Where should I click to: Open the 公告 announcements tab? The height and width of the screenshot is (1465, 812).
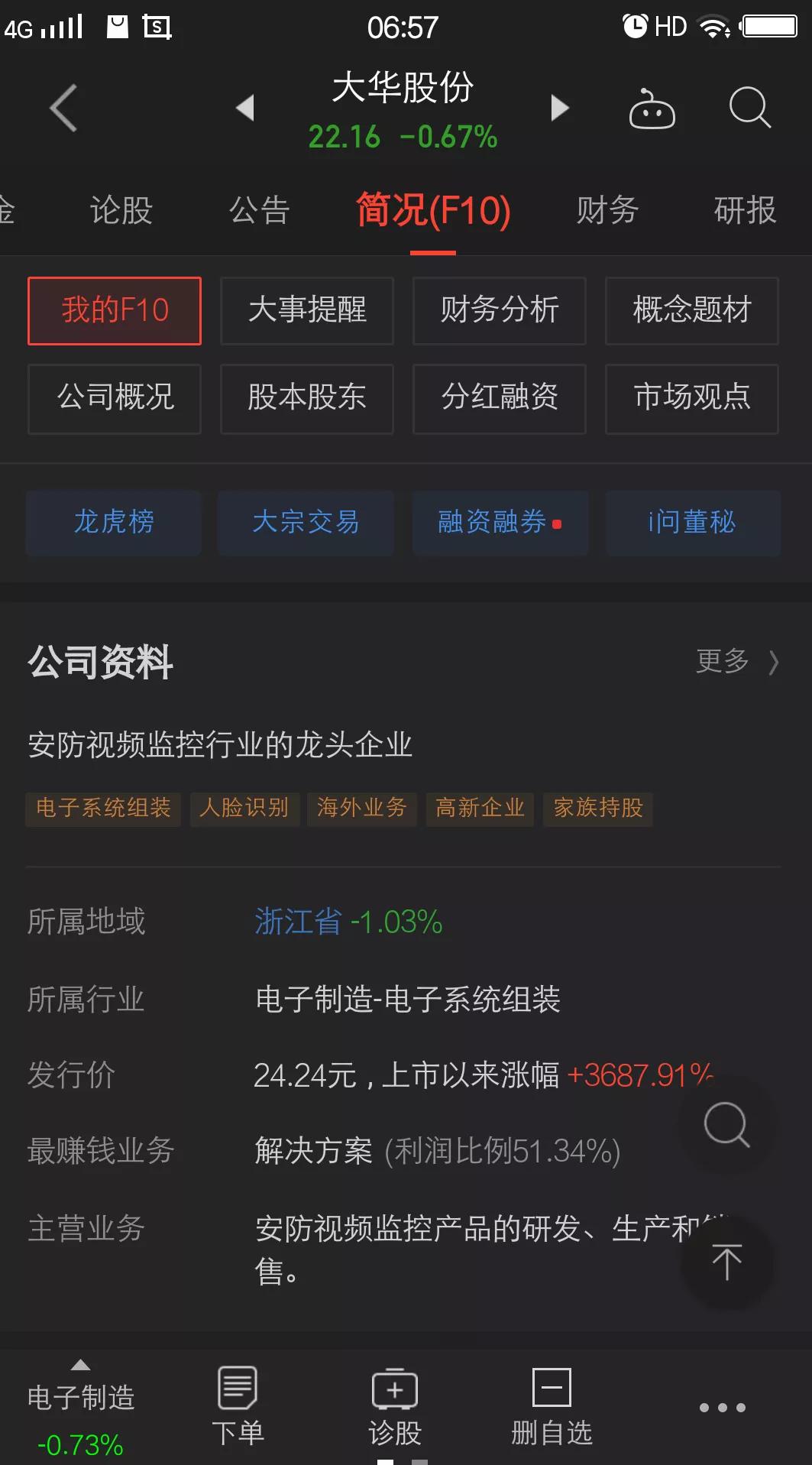click(x=259, y=209)
